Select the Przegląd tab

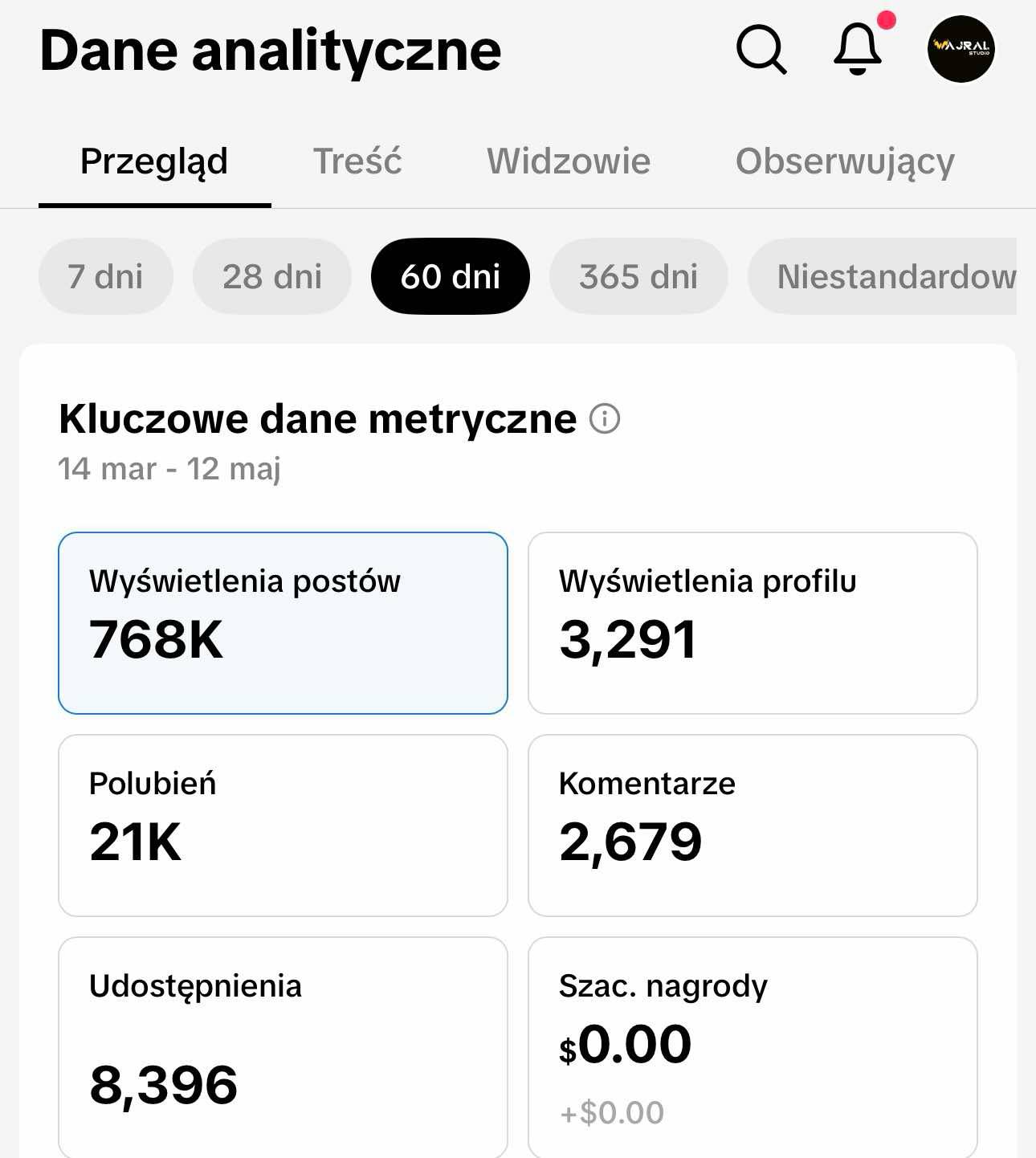click(x=154, y=161)
